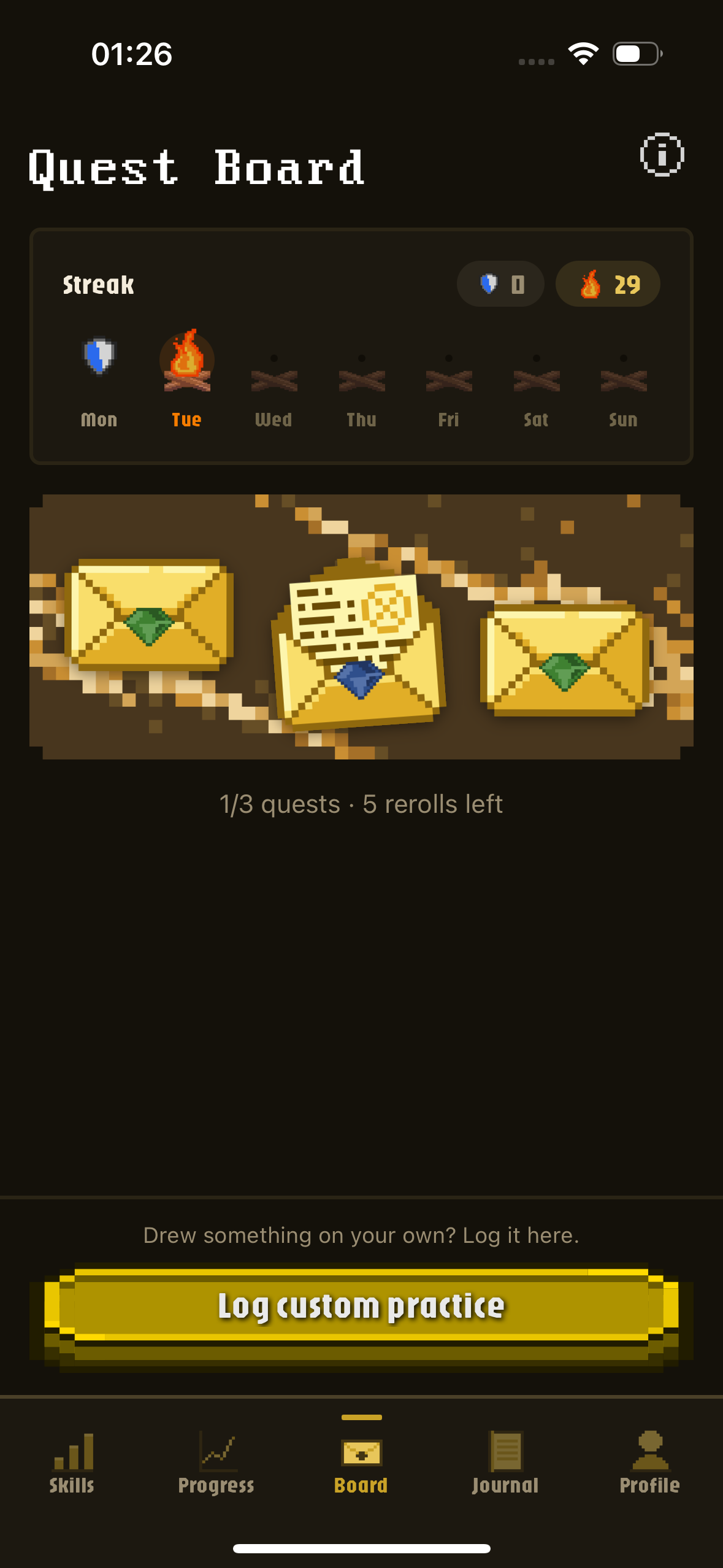Select the Board tab
This screenshot has height=1568, width=723.
[361, 1463]
